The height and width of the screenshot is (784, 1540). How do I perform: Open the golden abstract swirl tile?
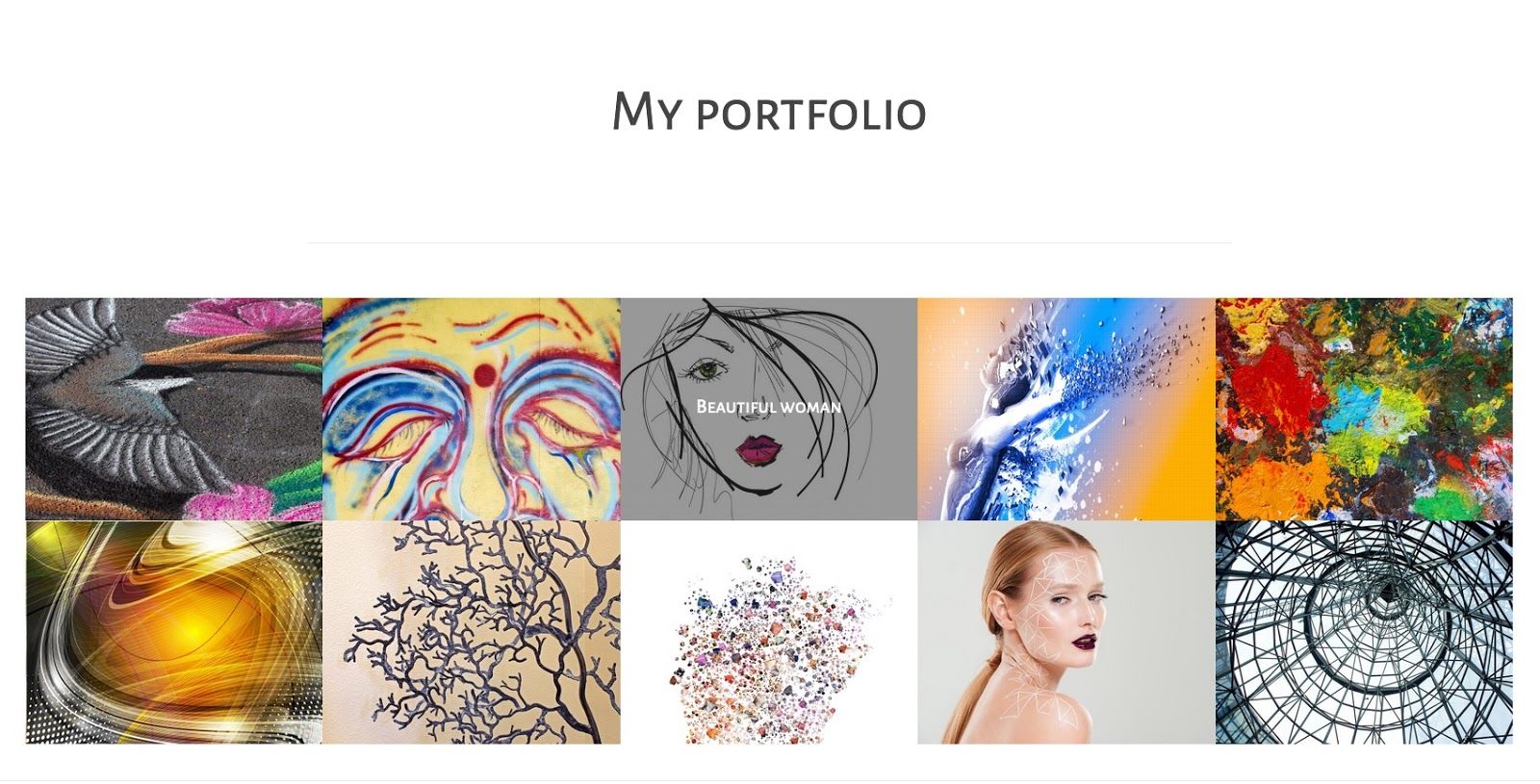tap(173, 632)
